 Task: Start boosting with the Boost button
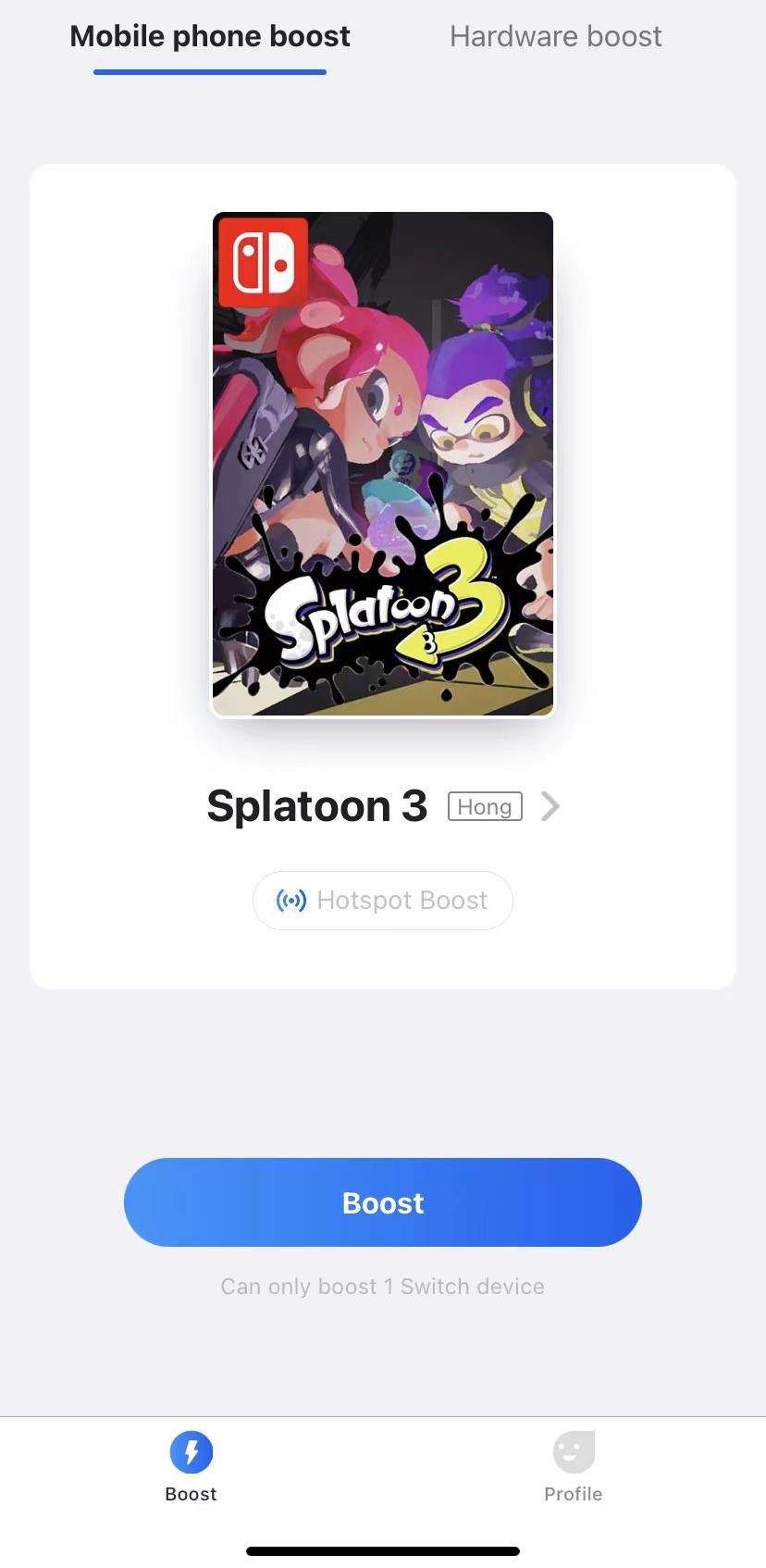click(383, 1202)
